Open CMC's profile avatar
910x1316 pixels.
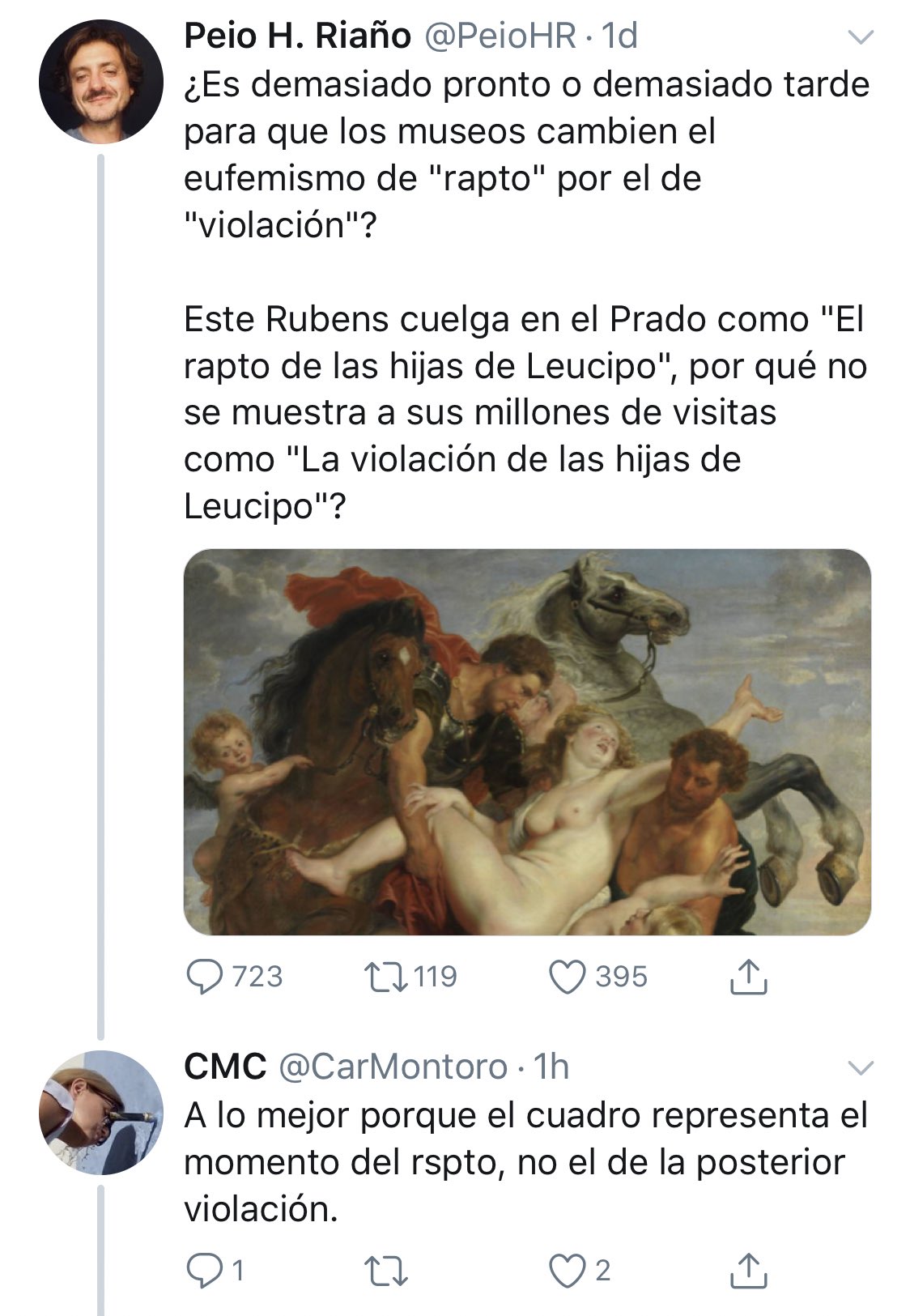coord(100,1112)
